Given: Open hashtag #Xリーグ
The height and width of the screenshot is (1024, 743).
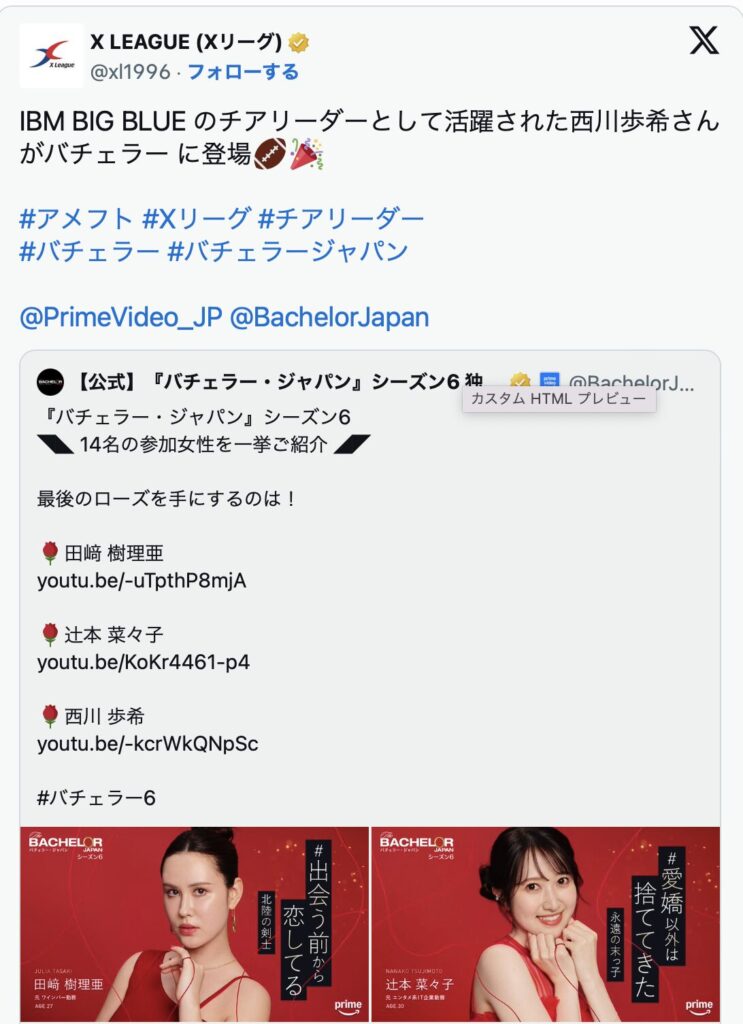Looking at the screenshot, I should pyautogui.click(x=195, y=219).
